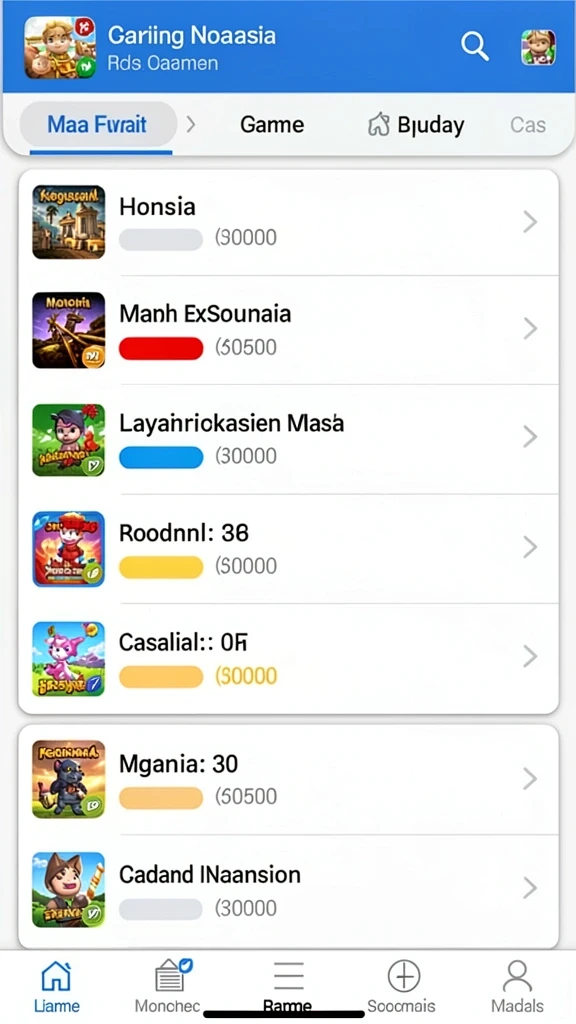Switch to the Bjuday tab
The height and width of the screenshot is (1024, 576).
pyautogui.click(x=416, y=125)
